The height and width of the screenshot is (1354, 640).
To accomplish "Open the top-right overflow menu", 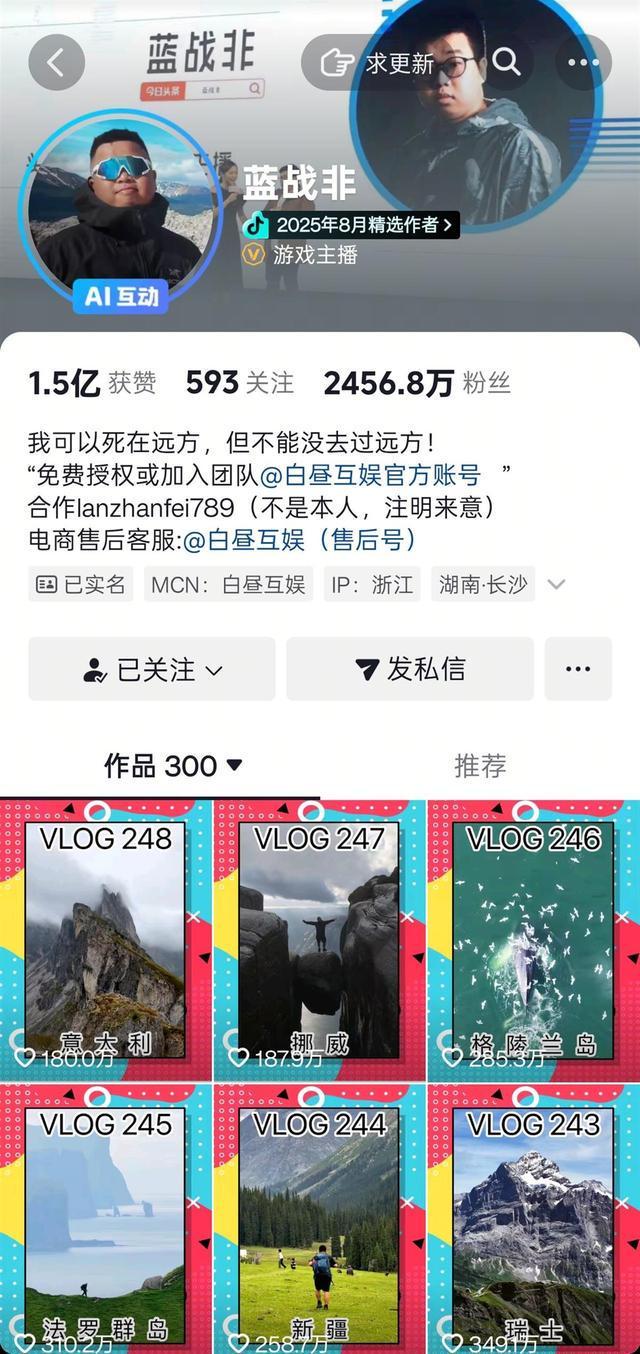I will (x=583, y=63).
